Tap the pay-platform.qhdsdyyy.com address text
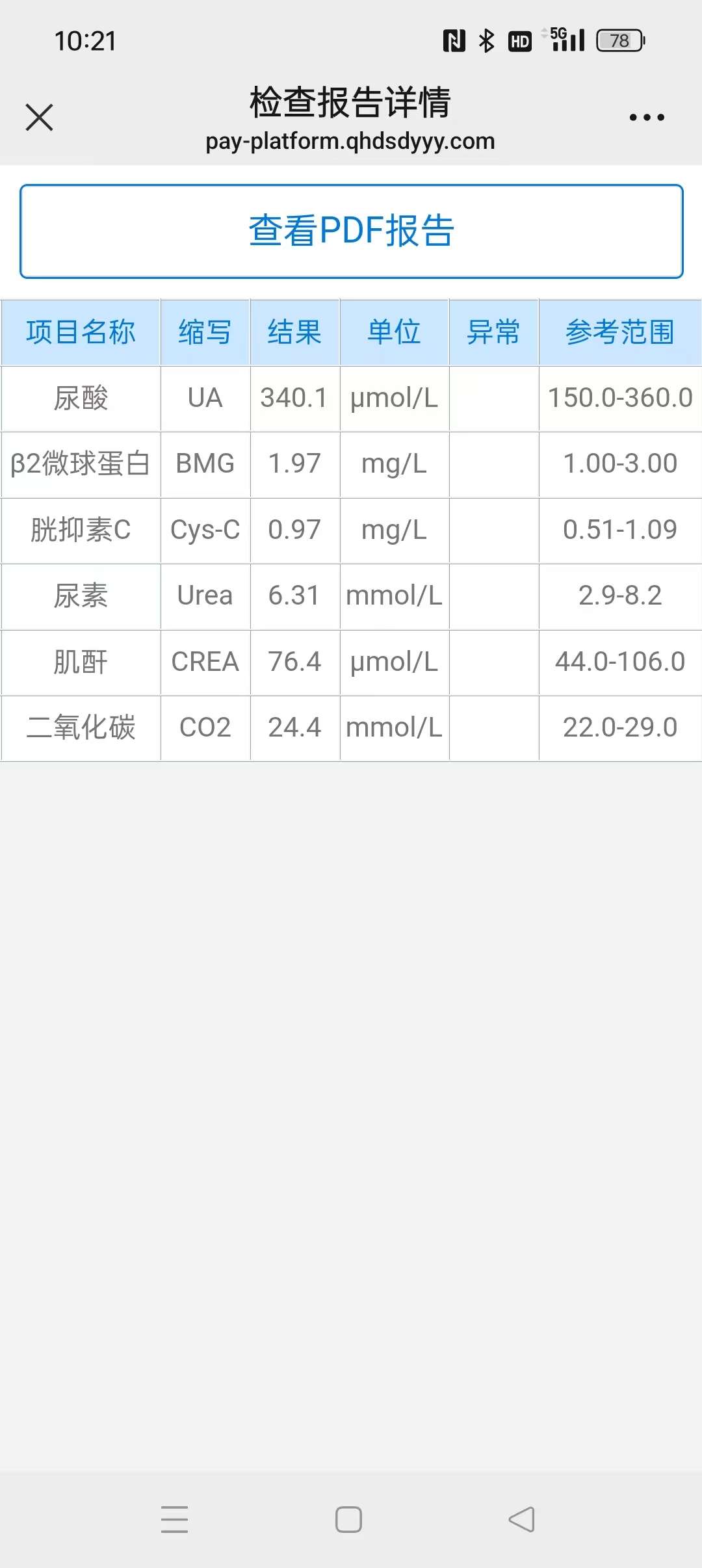Image resolution: width=702 pixels, height=1568 pixels. tap(350, 140)
